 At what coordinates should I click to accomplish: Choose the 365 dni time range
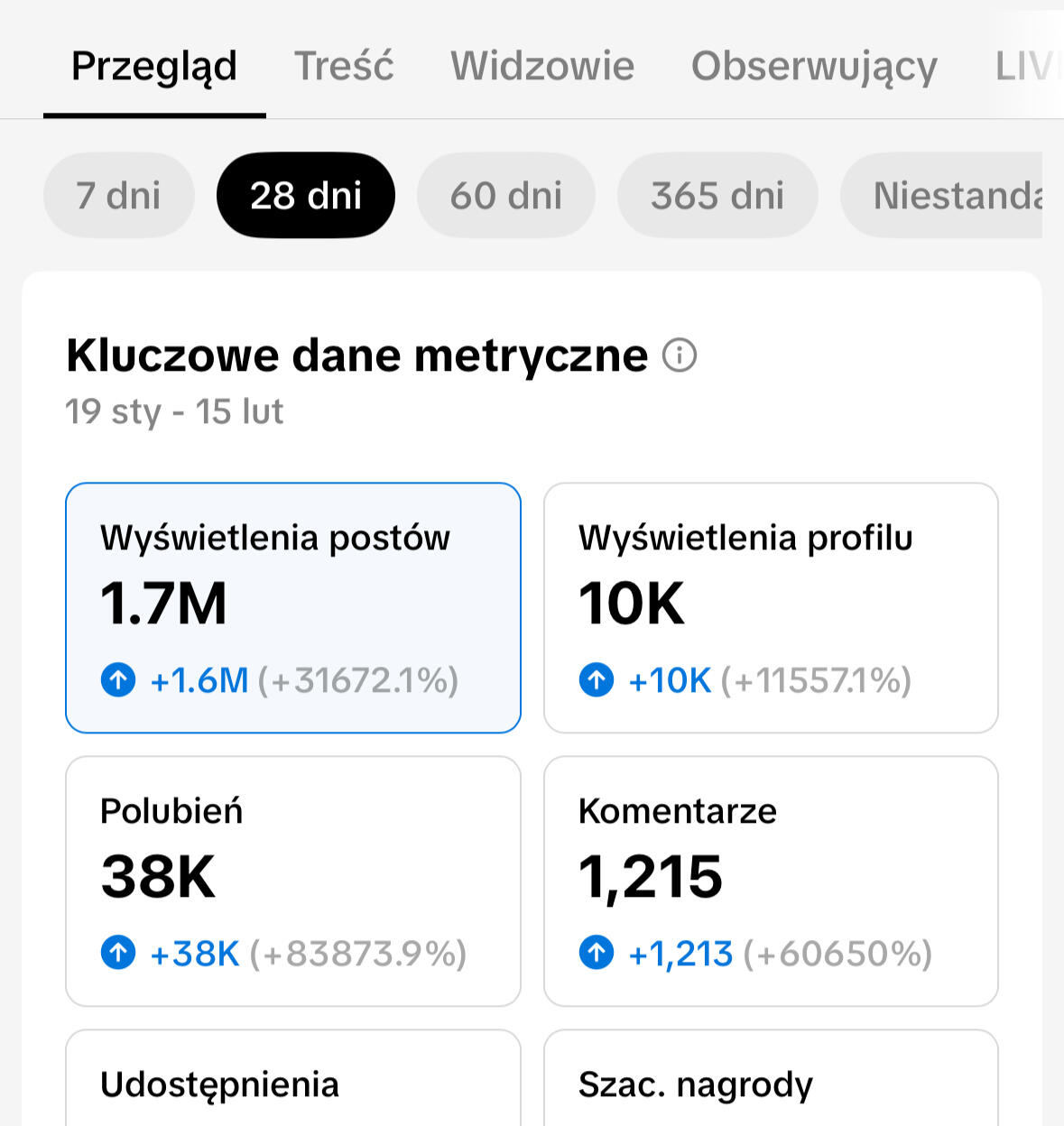717,195
